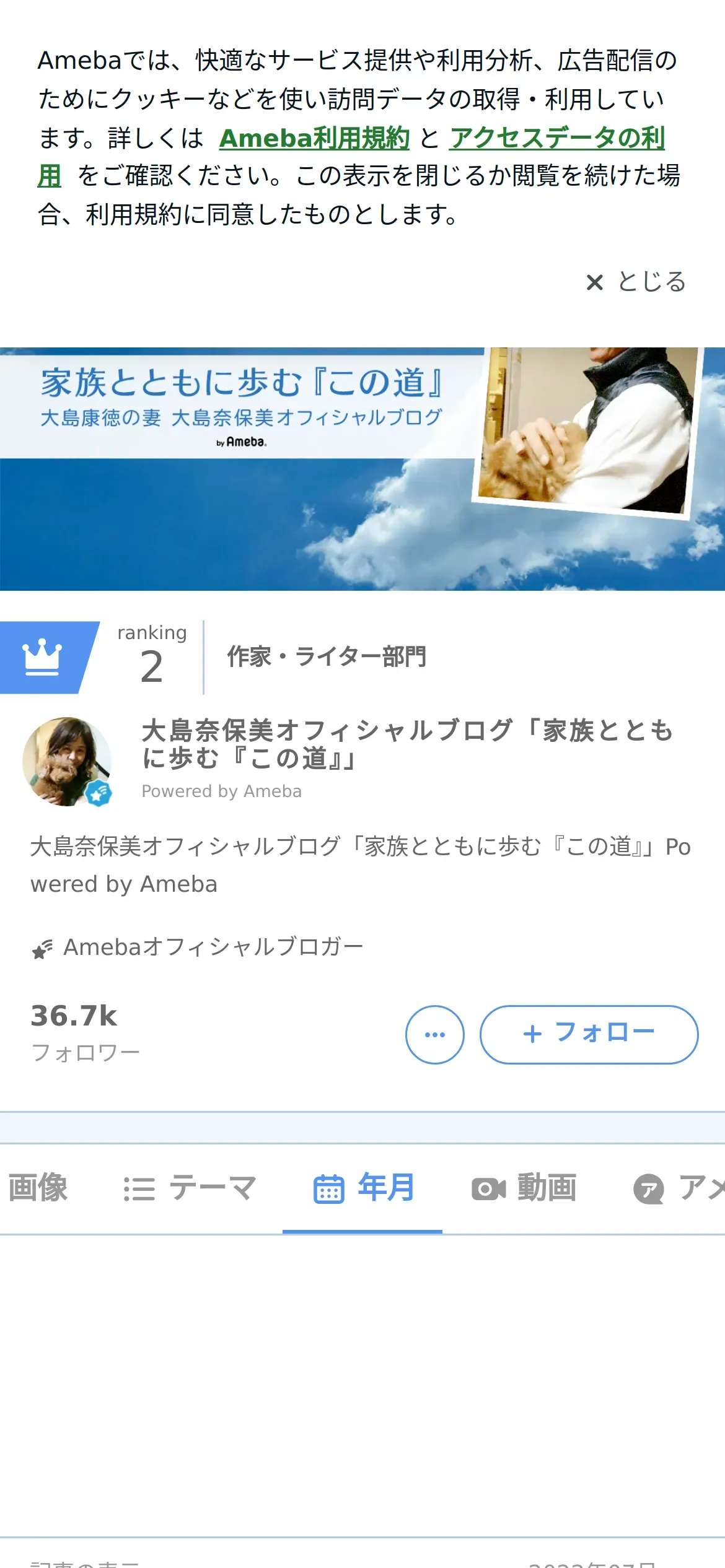
Task: Switch to the 画像 tab
Action: (x=37, y=1188)
